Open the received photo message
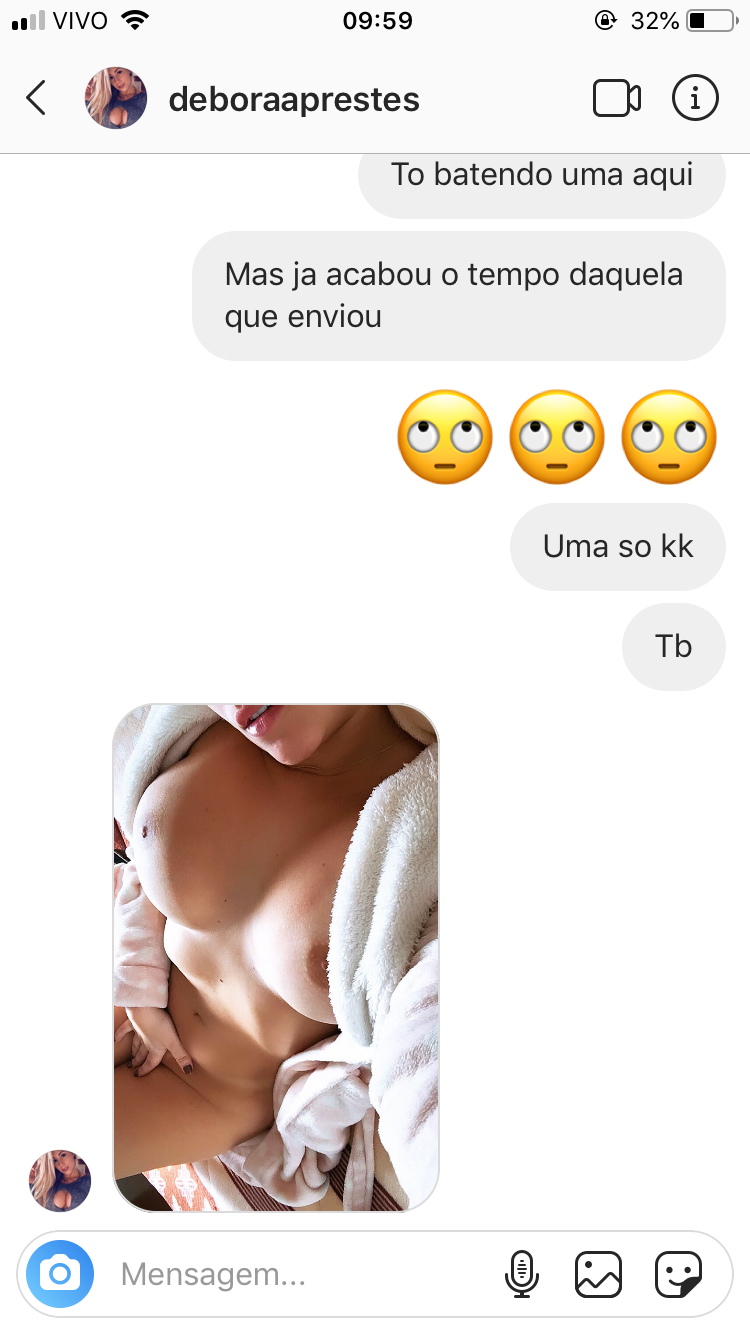 (276, 957)
